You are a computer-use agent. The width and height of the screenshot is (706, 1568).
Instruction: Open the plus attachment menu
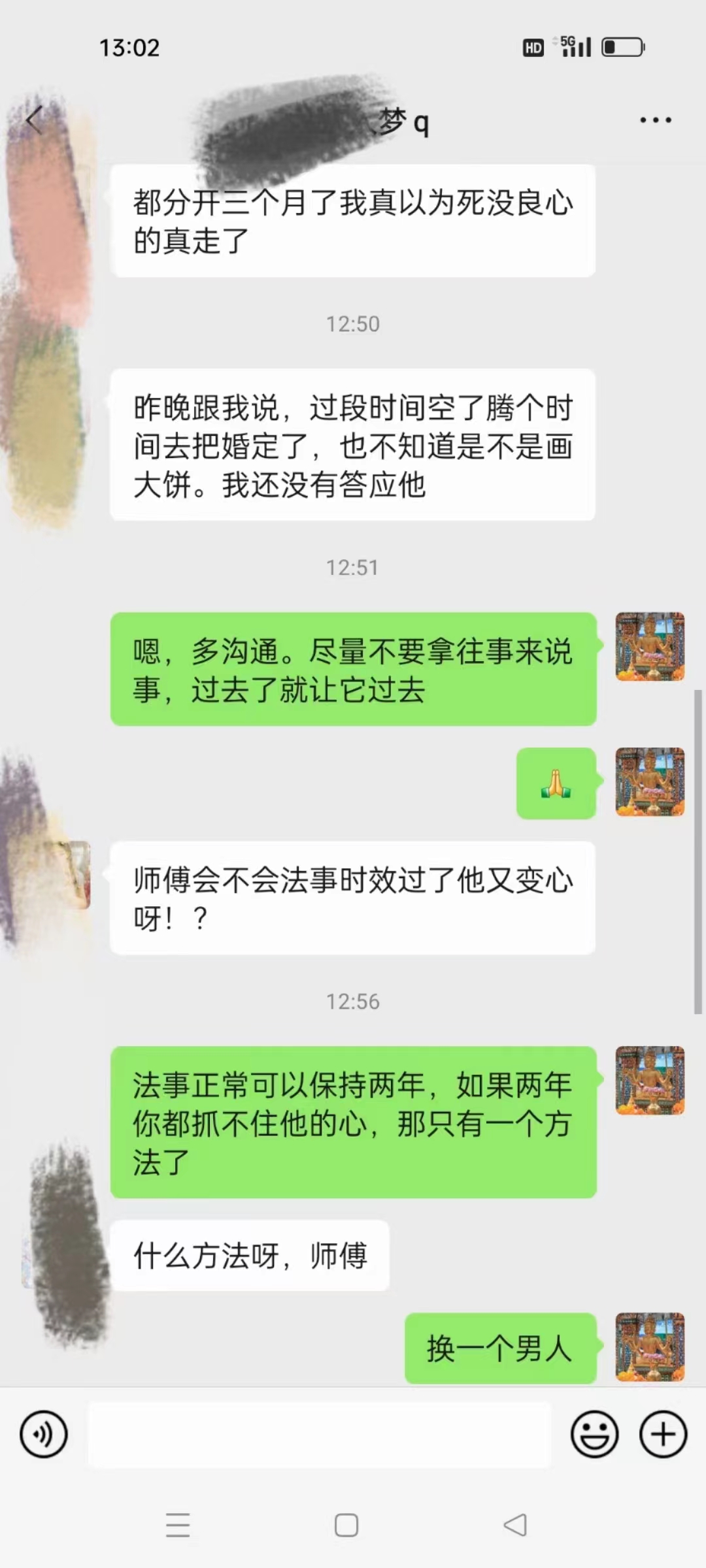[x=663, y=1435]
